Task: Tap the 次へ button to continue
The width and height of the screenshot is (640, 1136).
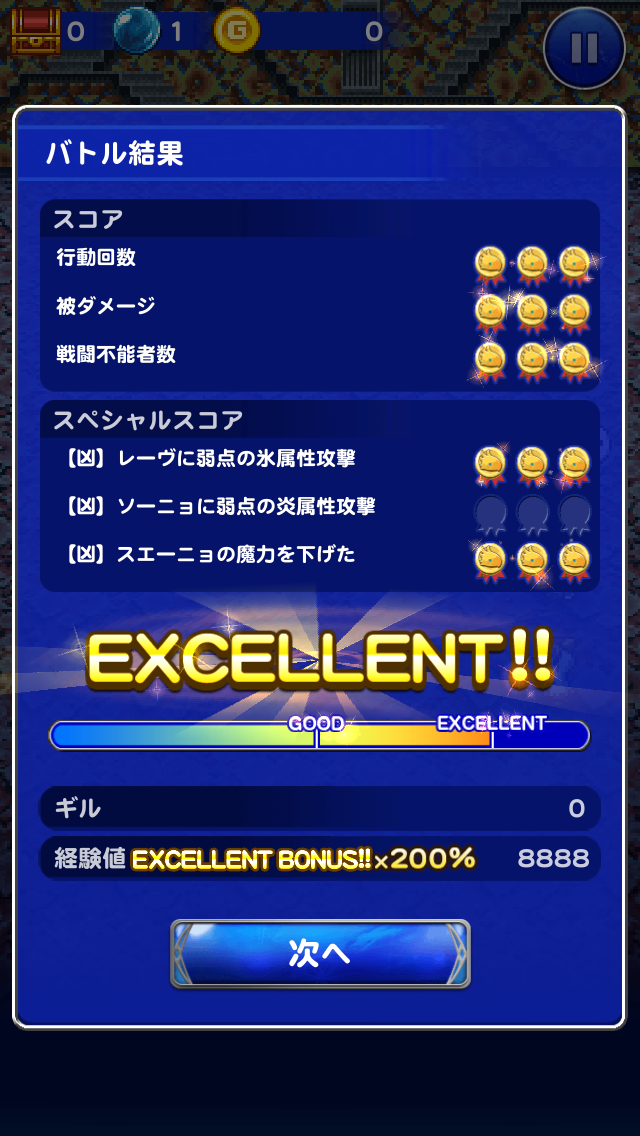Action: (320, 953)
